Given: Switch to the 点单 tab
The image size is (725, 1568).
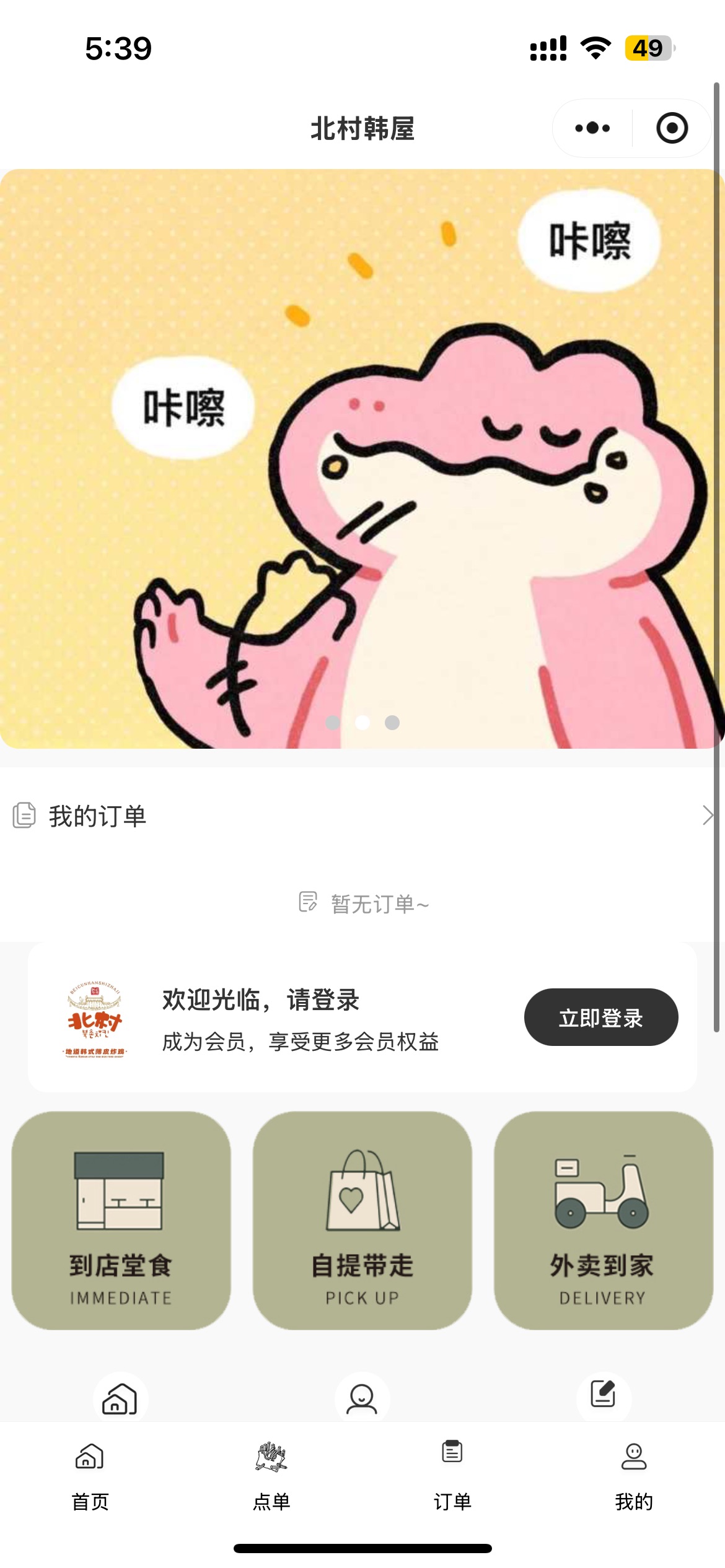Looking at the screenshot, I should tap(271, 1474).
